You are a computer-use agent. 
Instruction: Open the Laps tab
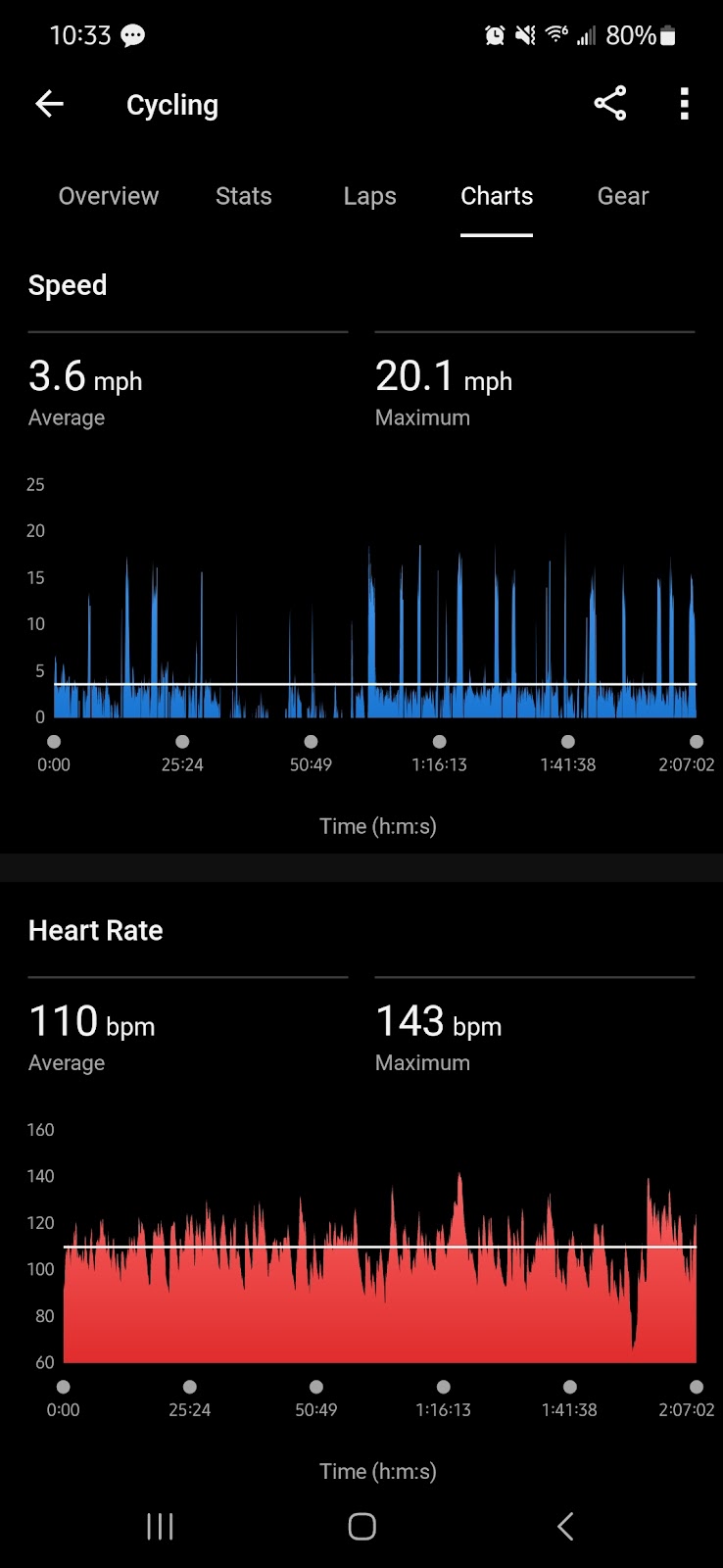tap(369, 196)
